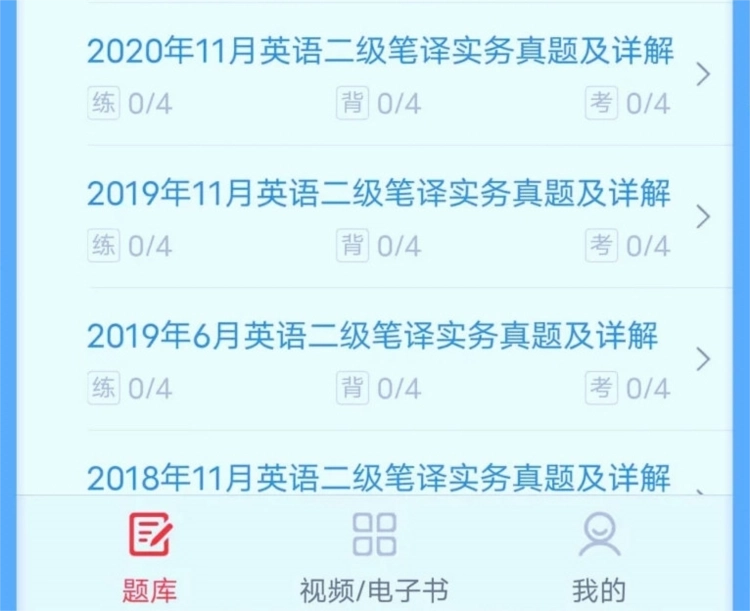The image size is (750, 611).
Task: Open the 2018年11月 英语二级笔译实务真题 row
Action: tap(378, 477)
